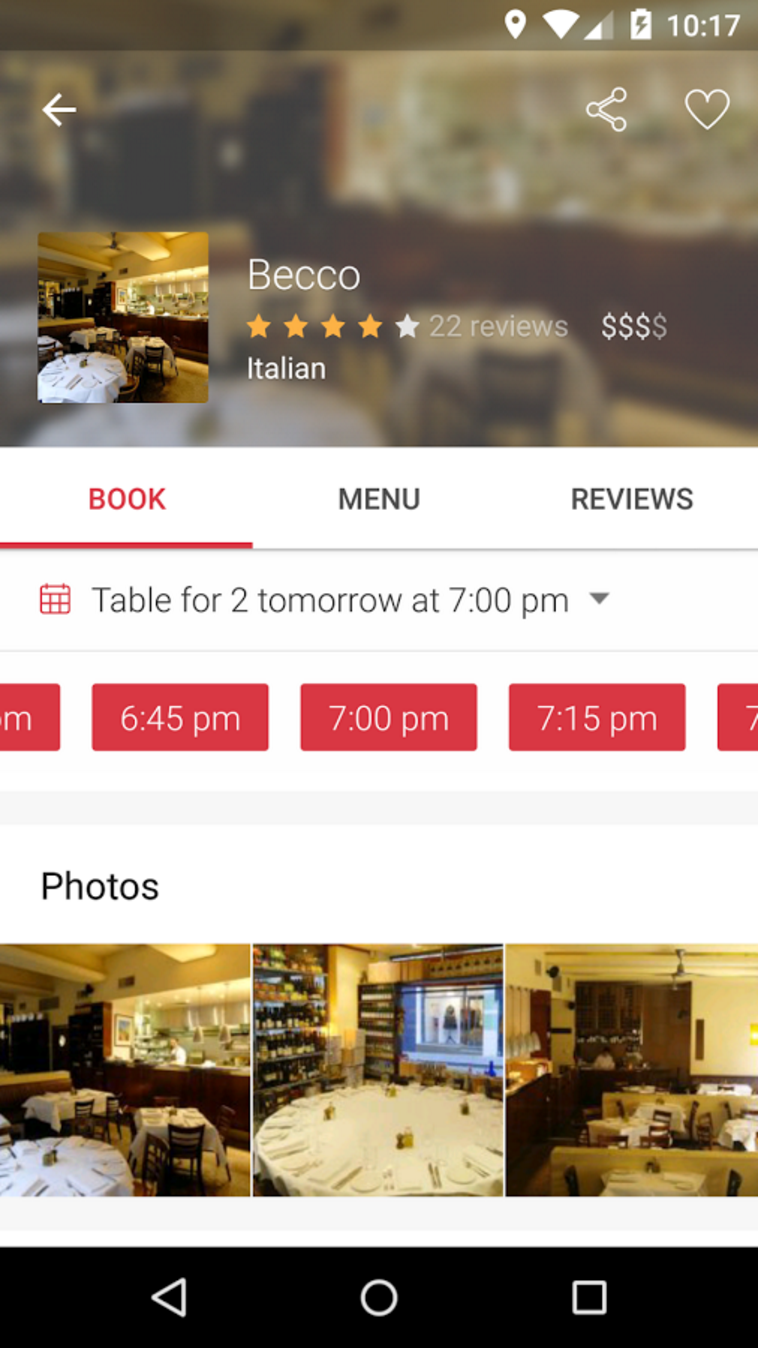
Task: Tap the system home button
Action: click(379, 1298)
